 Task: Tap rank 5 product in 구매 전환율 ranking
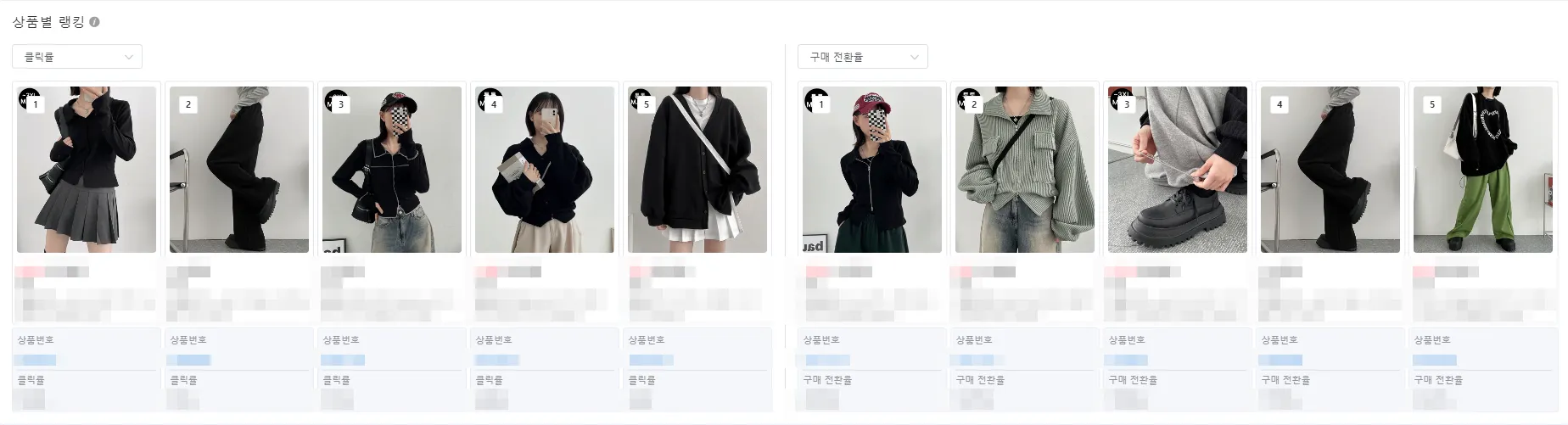coord(1483,170)
